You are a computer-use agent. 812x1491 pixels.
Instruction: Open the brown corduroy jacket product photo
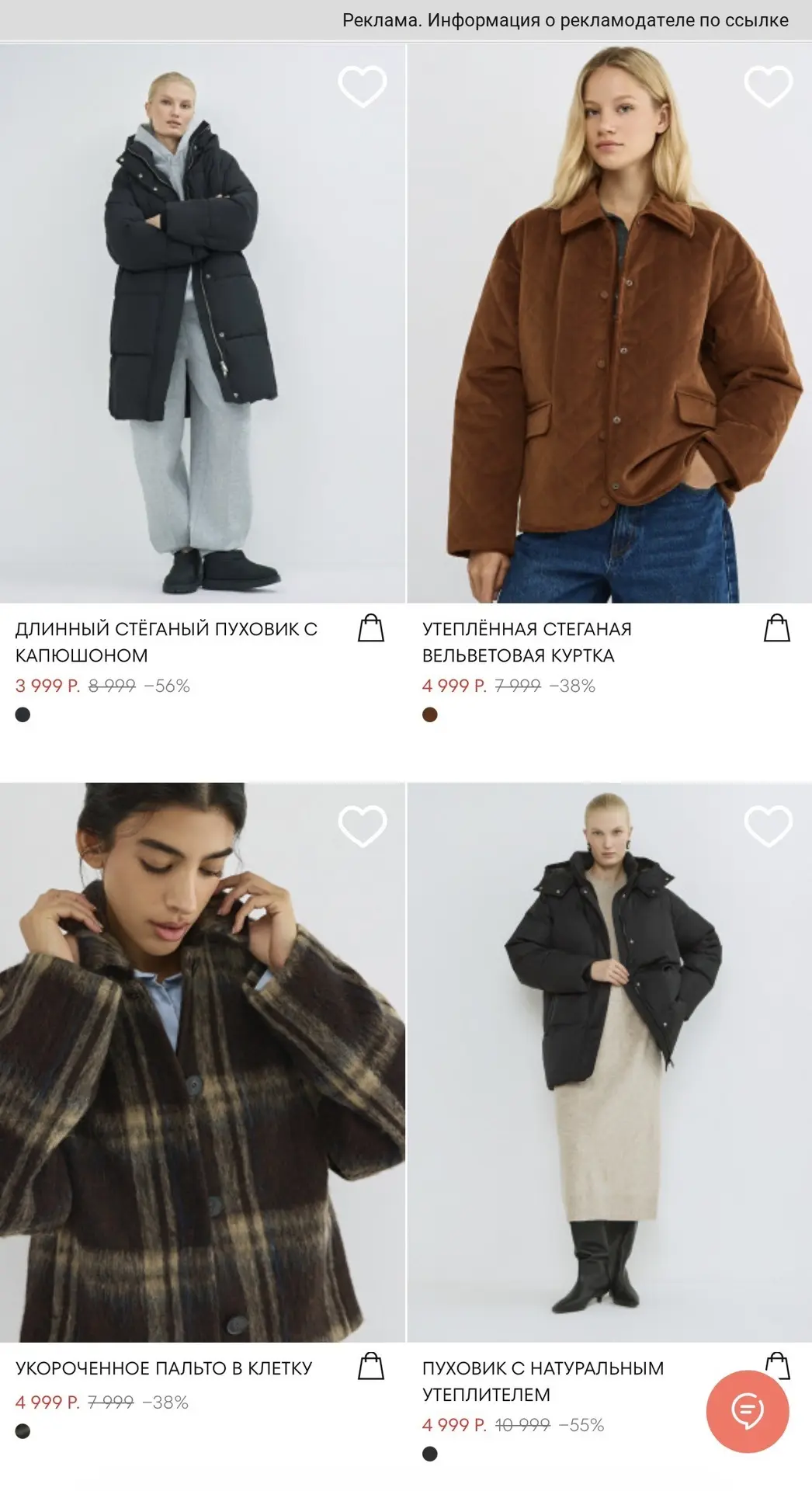coord(609,323)
